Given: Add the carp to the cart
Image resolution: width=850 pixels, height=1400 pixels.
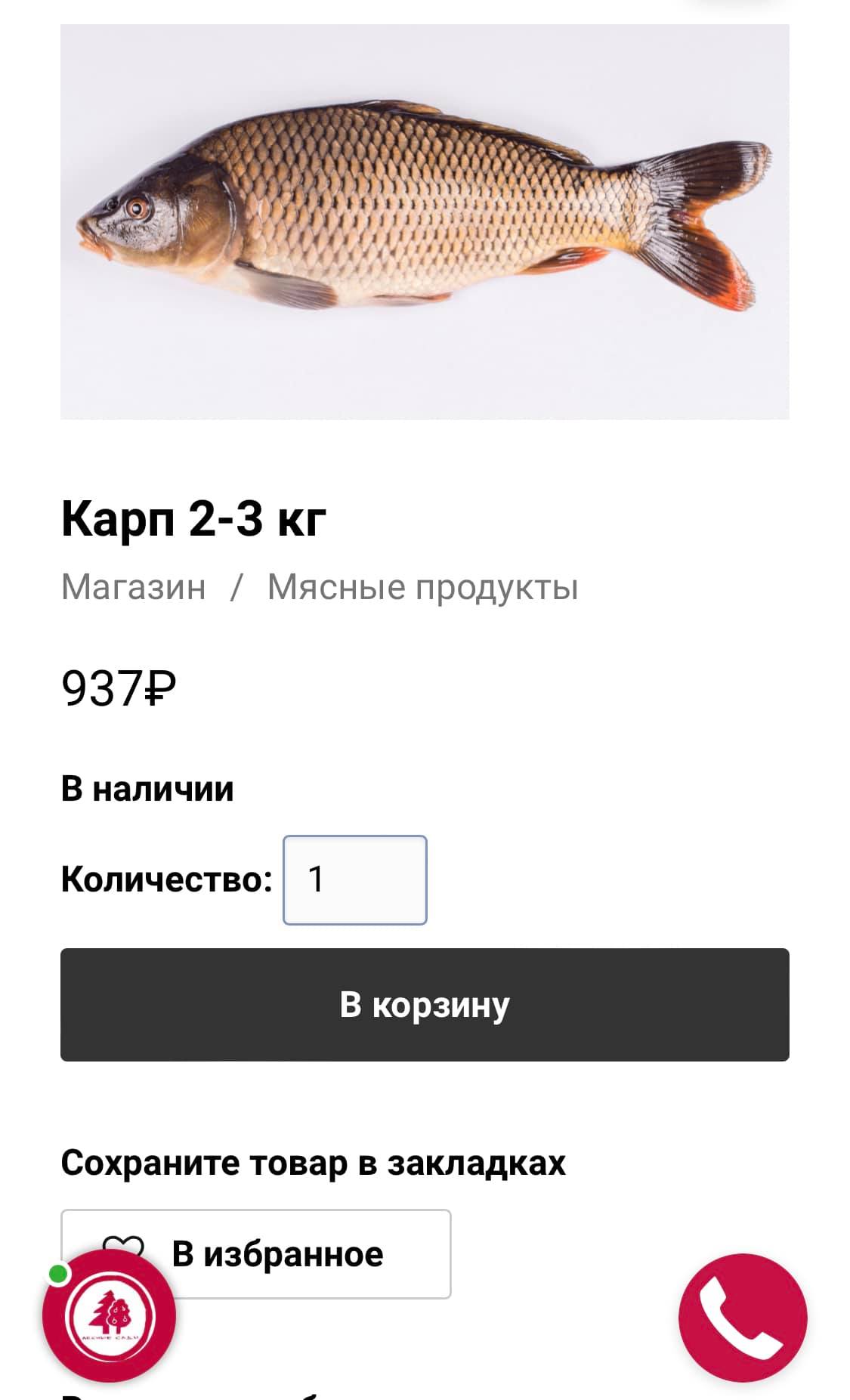Looking at the screenshot, I should [x=425, y=1004].
